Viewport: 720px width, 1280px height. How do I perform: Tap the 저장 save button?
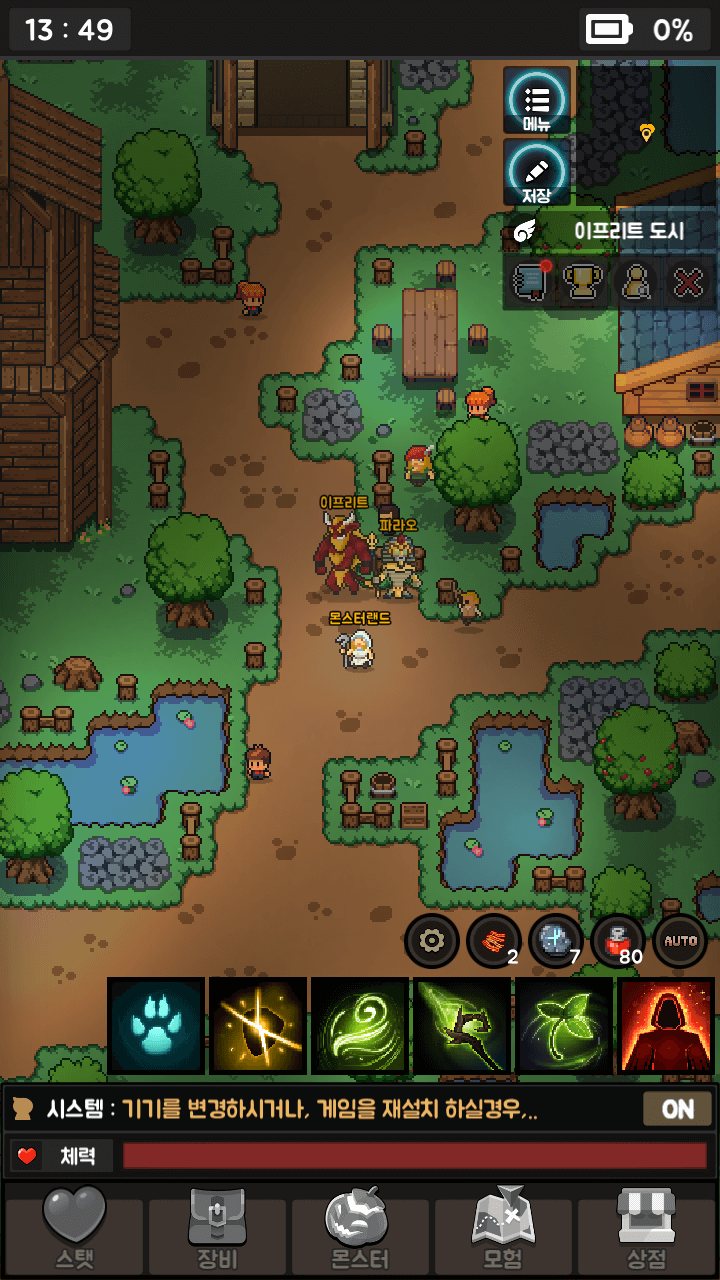[x=537, y=172]
